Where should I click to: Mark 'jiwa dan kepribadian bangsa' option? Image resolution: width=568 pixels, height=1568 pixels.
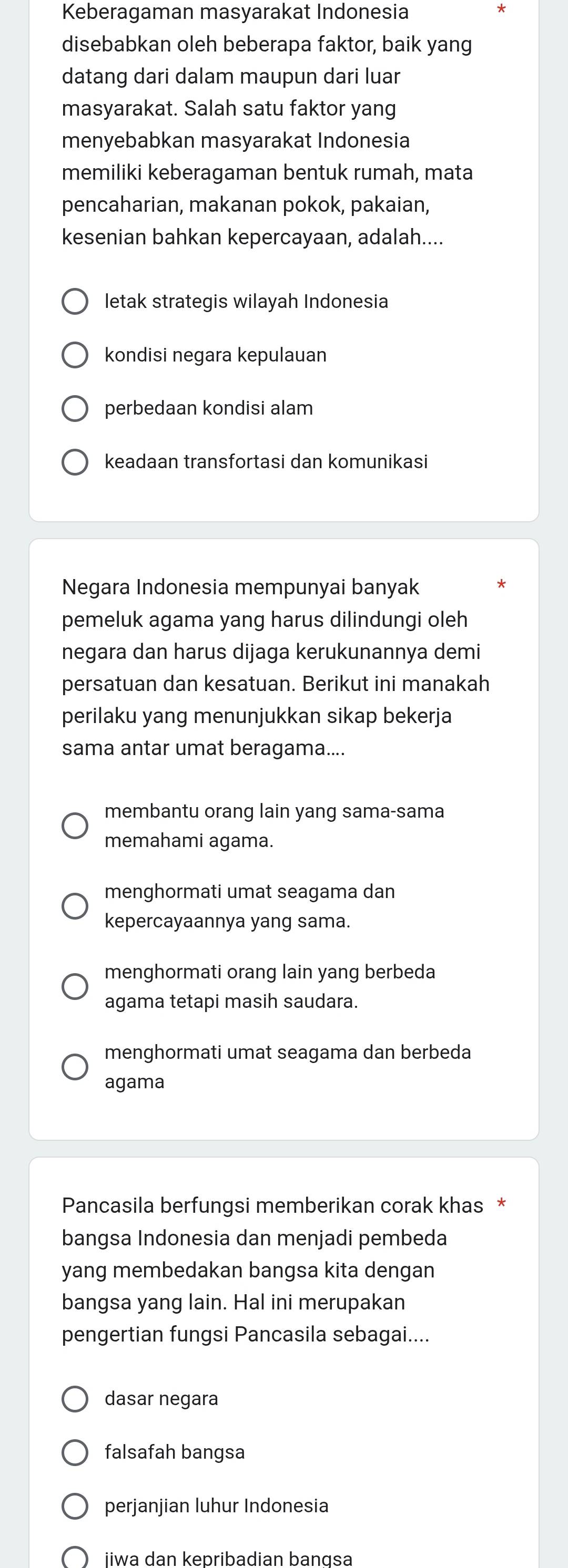75,1559
